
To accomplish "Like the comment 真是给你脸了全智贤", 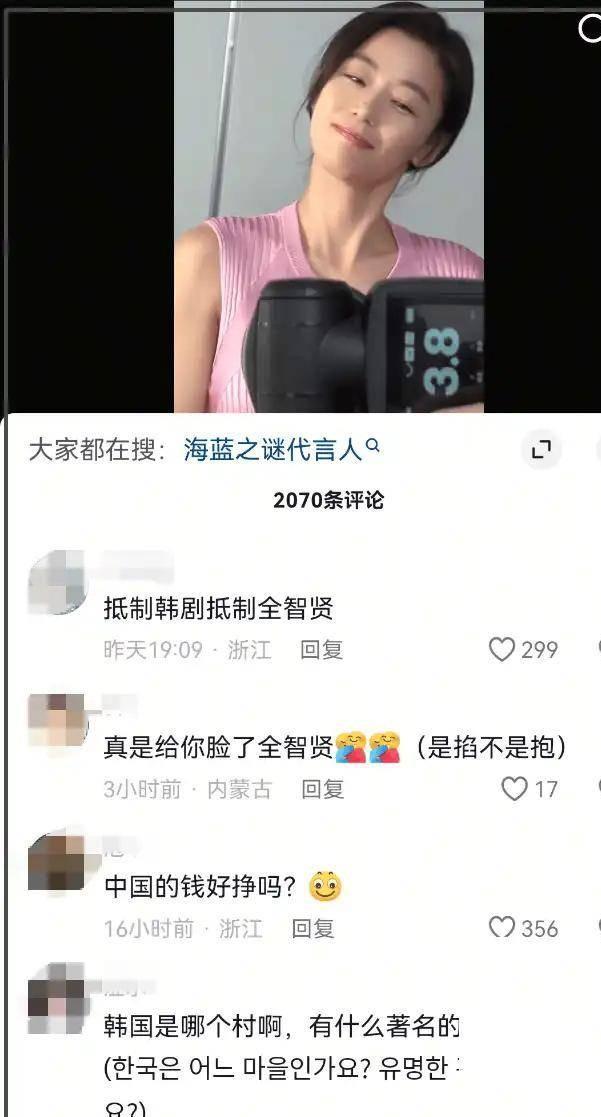I will click(x=514, y=789).
